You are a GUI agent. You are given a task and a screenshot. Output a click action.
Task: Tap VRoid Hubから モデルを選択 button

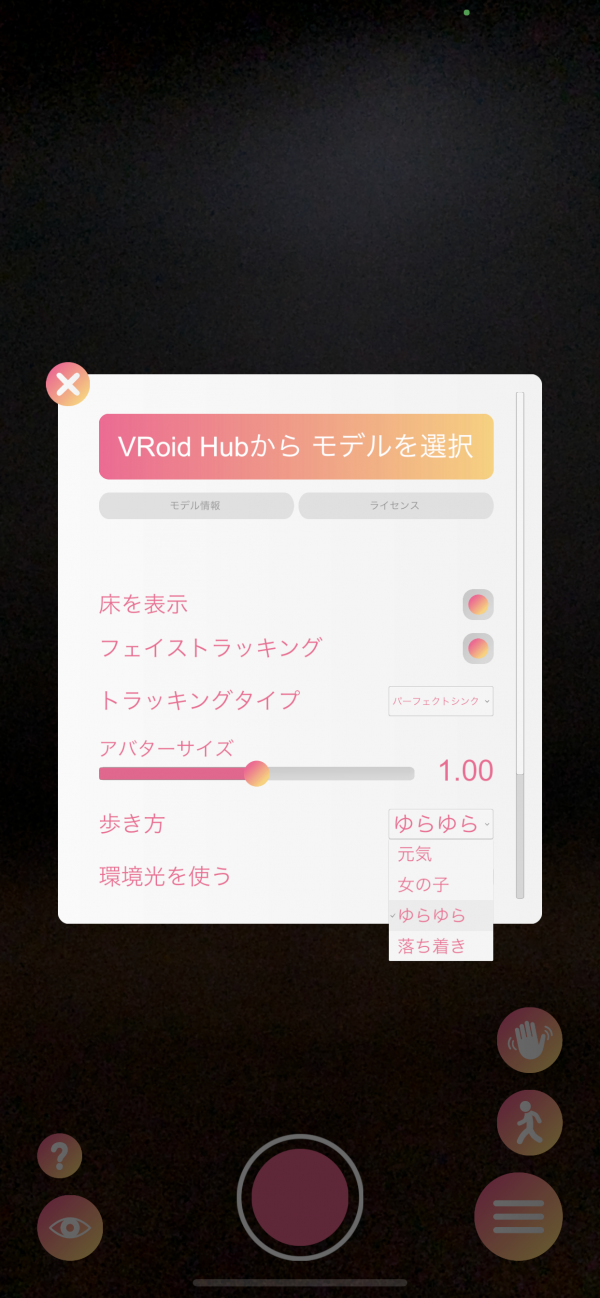click(x=296, y=446)
